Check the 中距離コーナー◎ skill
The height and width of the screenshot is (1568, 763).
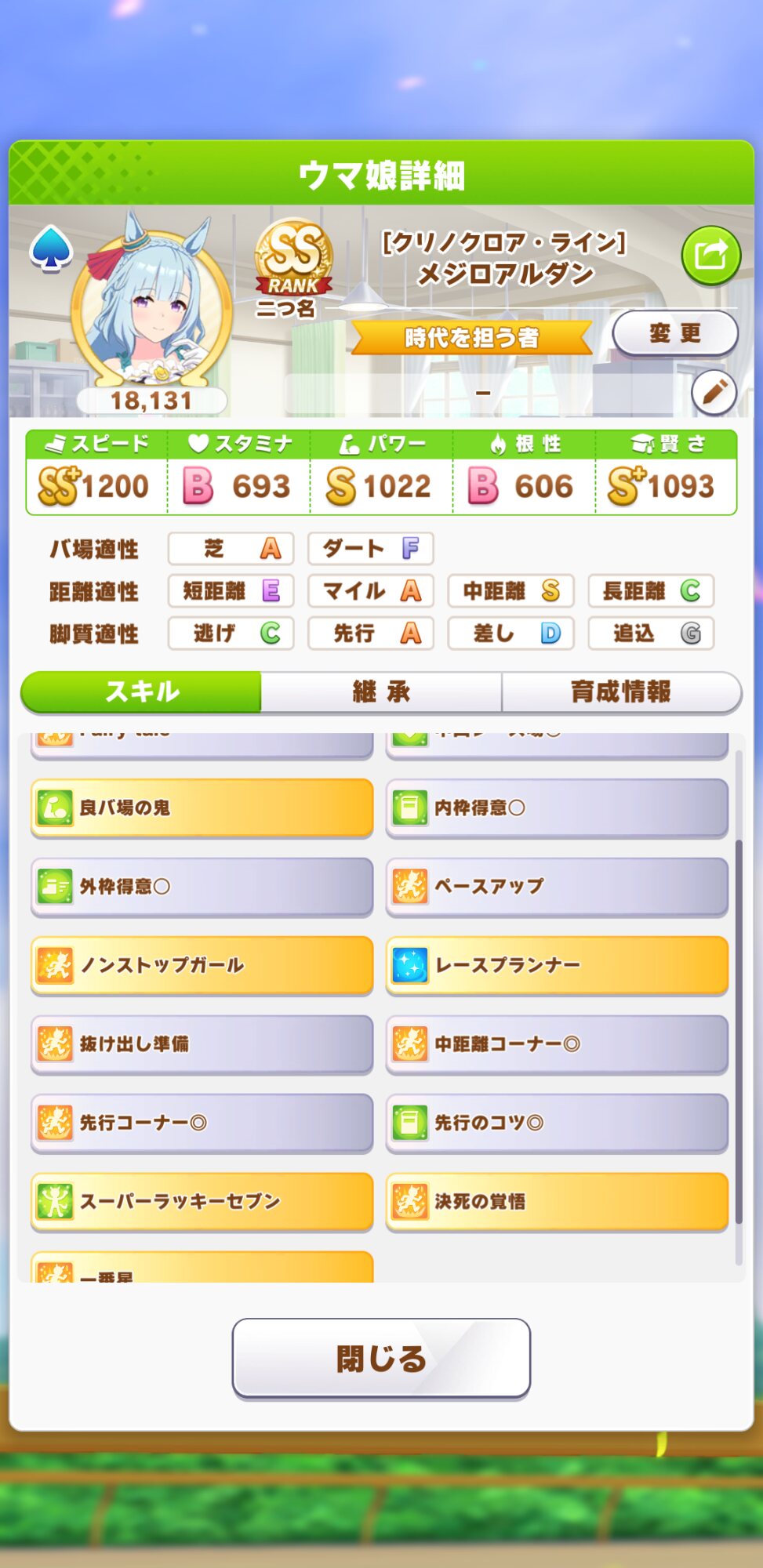557,1044
